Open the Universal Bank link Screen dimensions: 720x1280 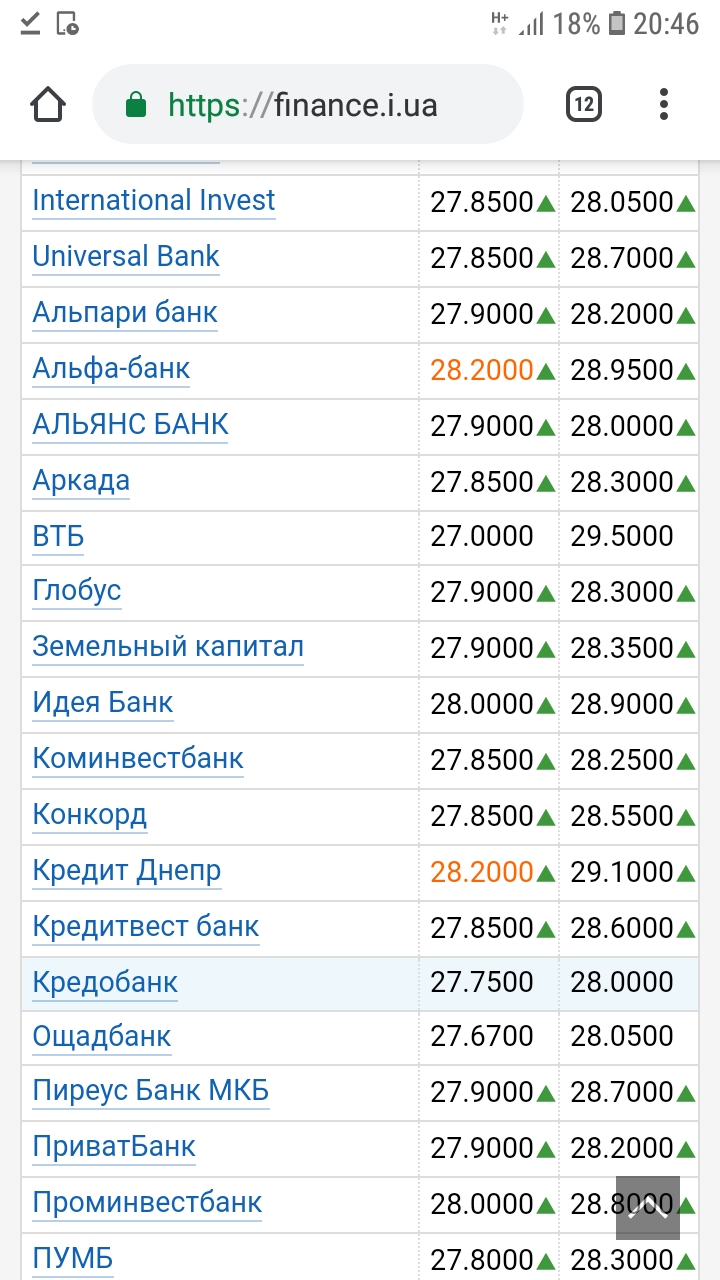(x=126, y=257)
